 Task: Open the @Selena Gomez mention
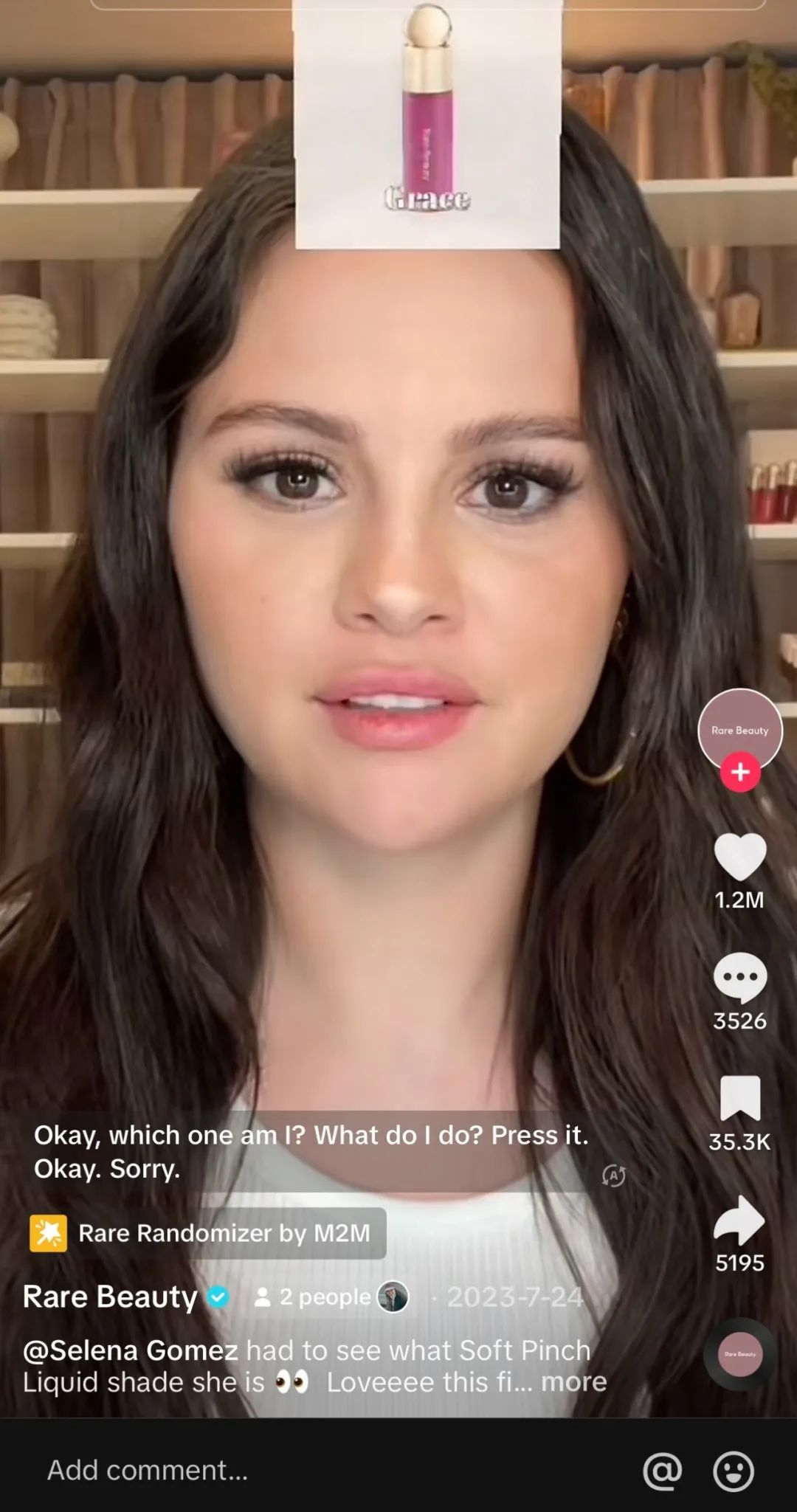click(131, 1350)
